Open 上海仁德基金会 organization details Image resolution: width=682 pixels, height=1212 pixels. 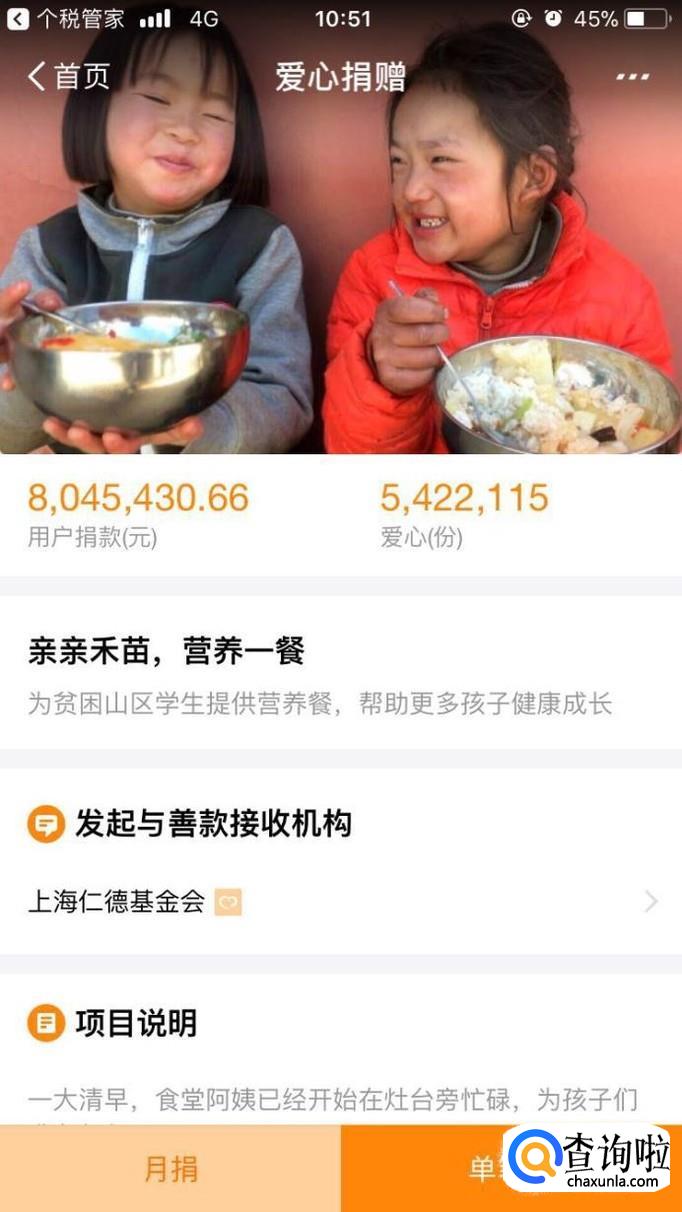341,902
